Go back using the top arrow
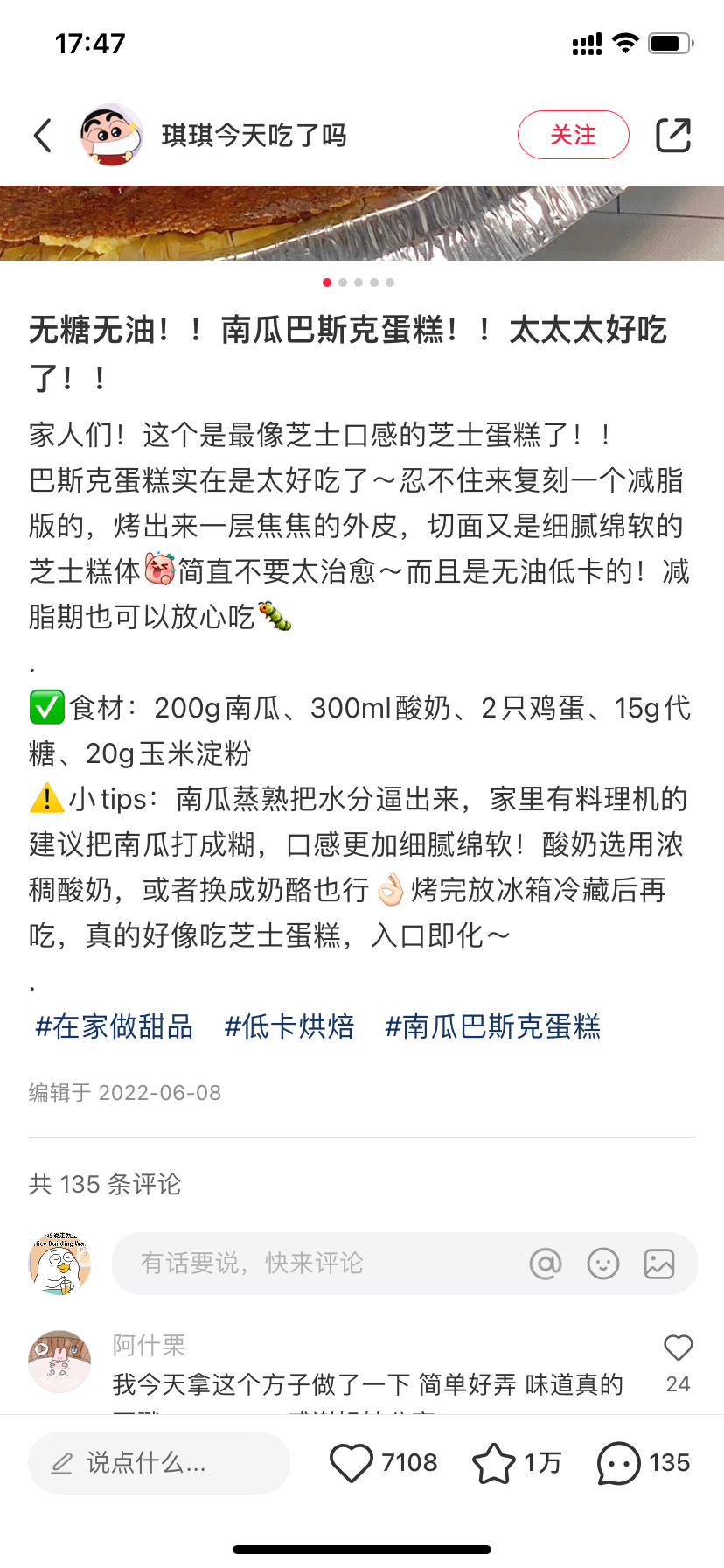The height and width of the screenshot is (1568, 724). [43, 136]
